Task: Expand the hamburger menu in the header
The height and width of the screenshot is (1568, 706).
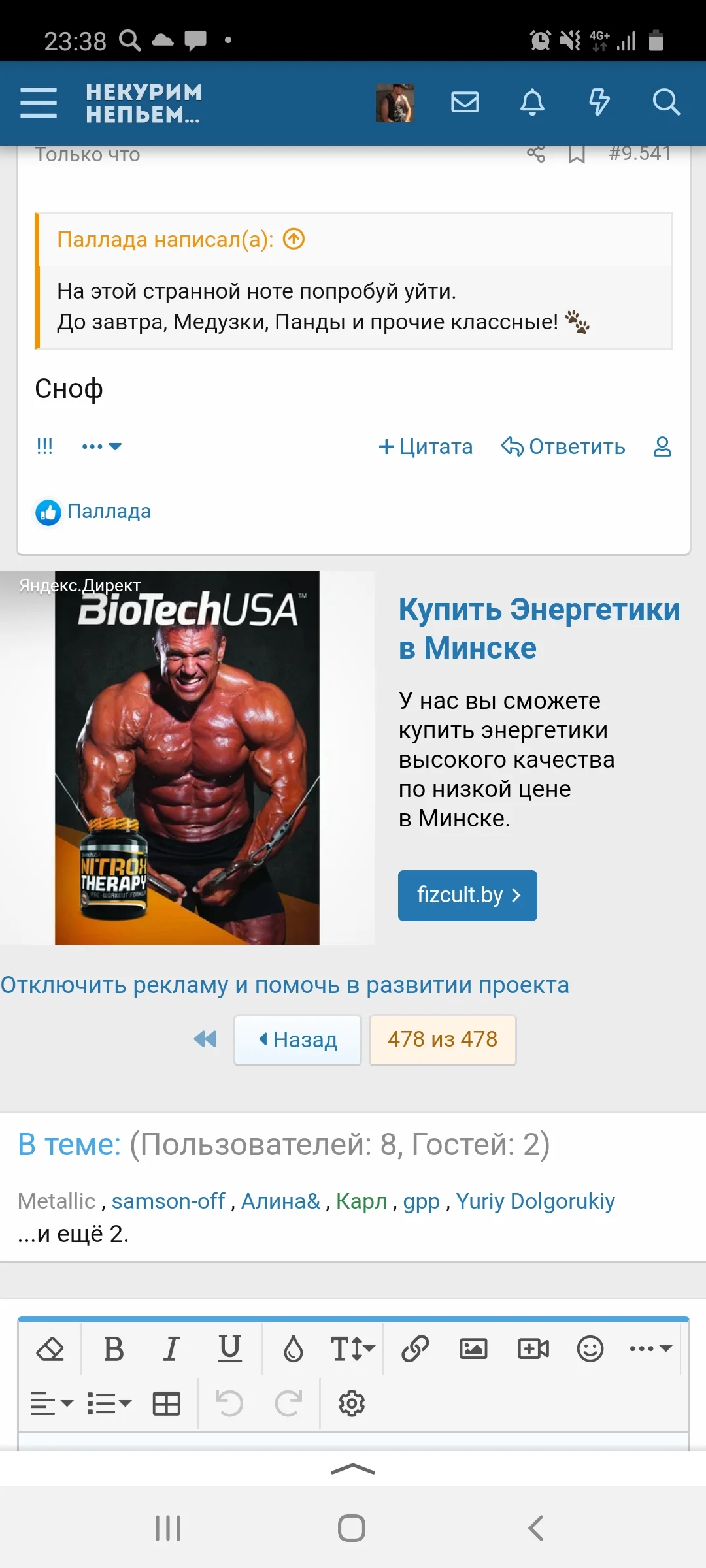Action: [x=38, y=102]
